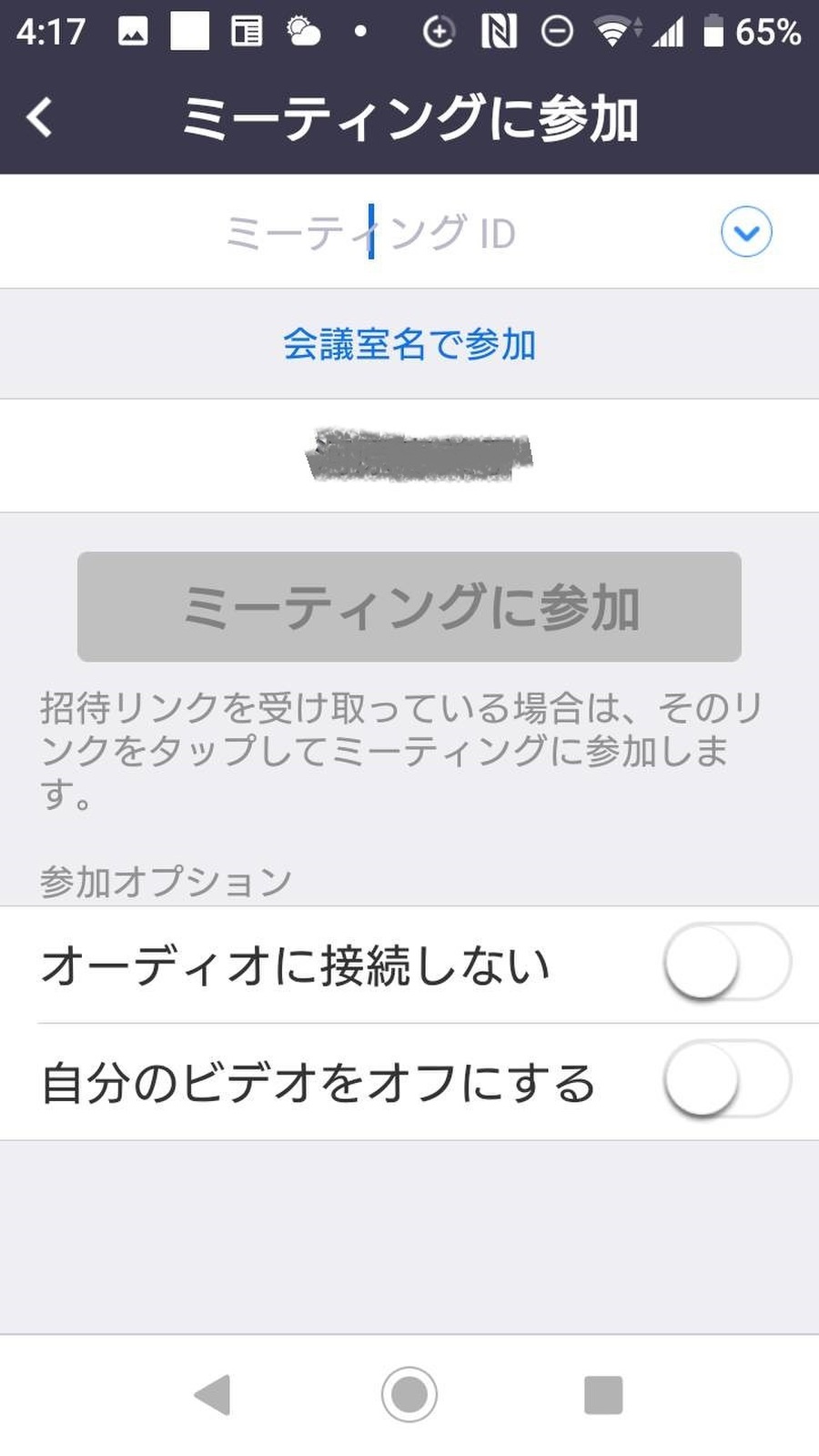Expand the meeting ID history dropdown

(746, 233)
